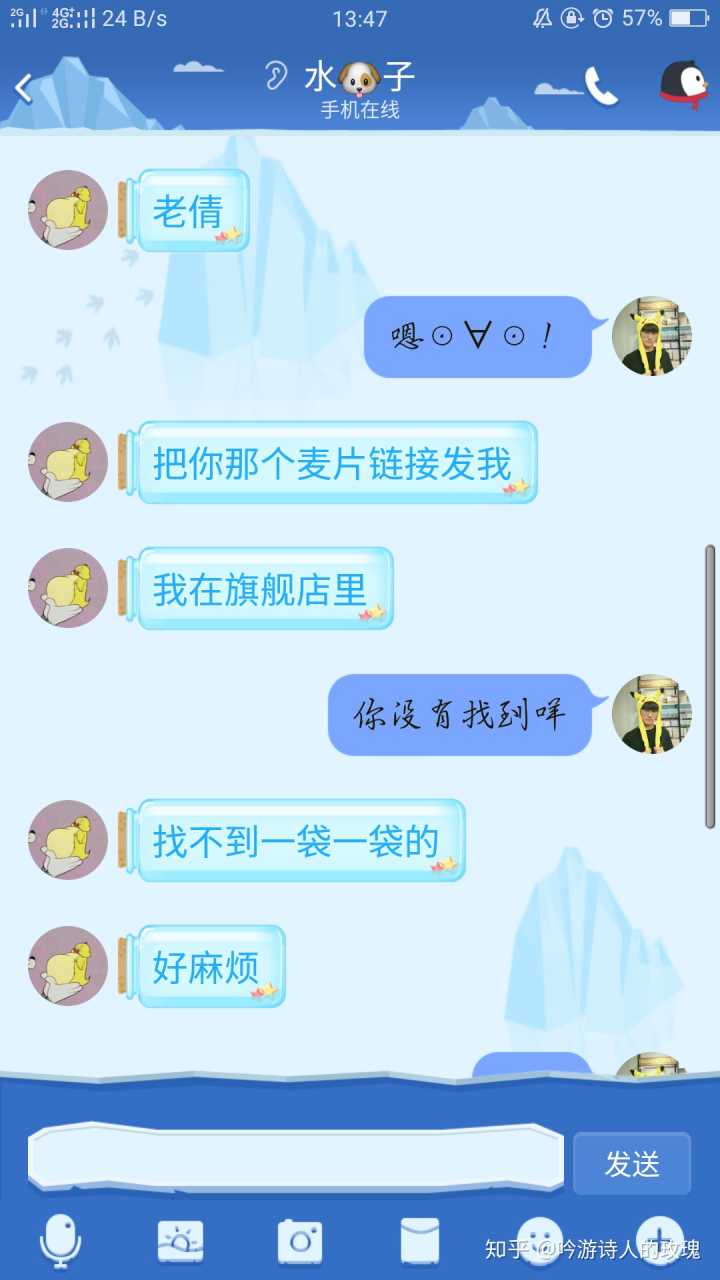Open the photo gallery picker
This screenshot has width=720, height=1280.
click(x=180, y=1242)
